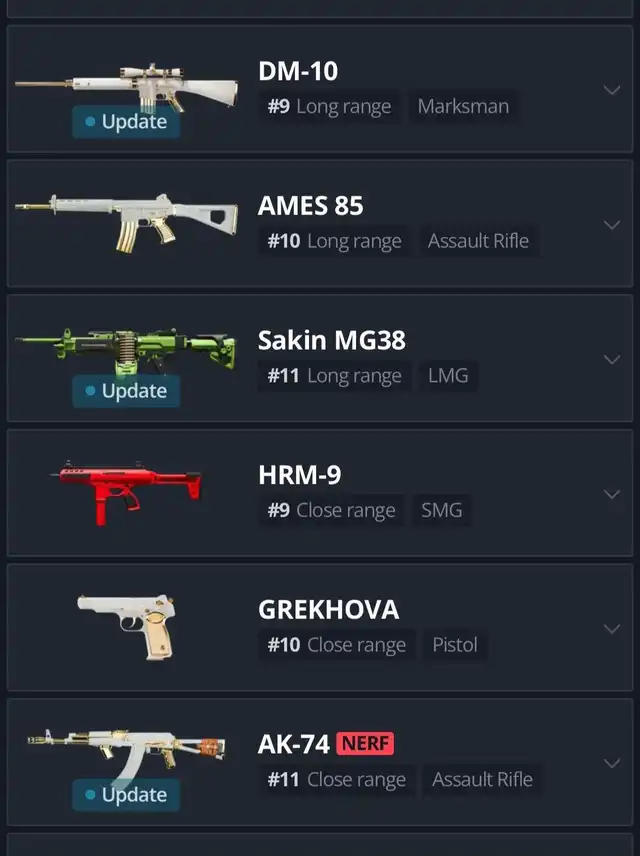Image resolution: width=640 pixels, height=856 pixels.
Task: Expand the AMES 85 chevron
Action: coord(612,224)
